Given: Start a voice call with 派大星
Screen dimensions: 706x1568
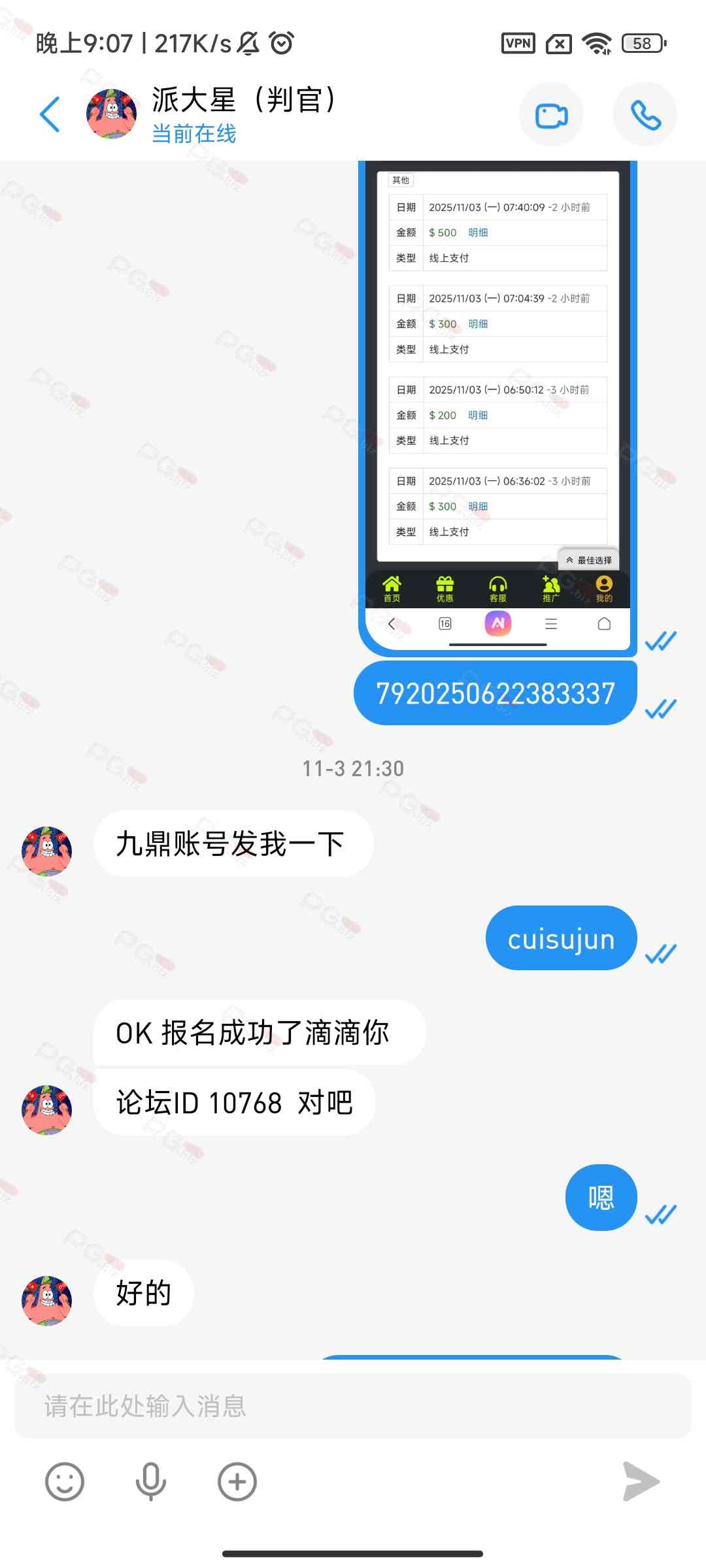Looking at the screenshot, I should [645, 115].
